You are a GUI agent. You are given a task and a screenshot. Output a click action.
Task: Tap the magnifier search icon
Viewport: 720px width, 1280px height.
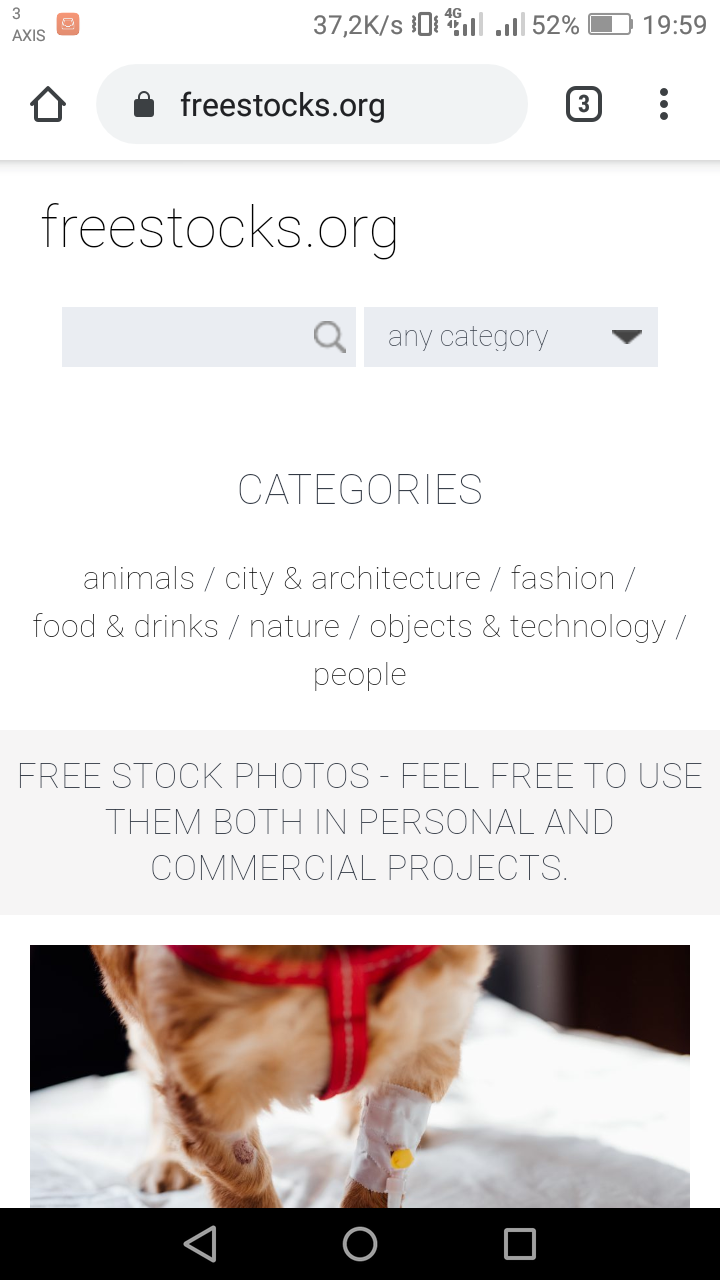tap(329, 337)
